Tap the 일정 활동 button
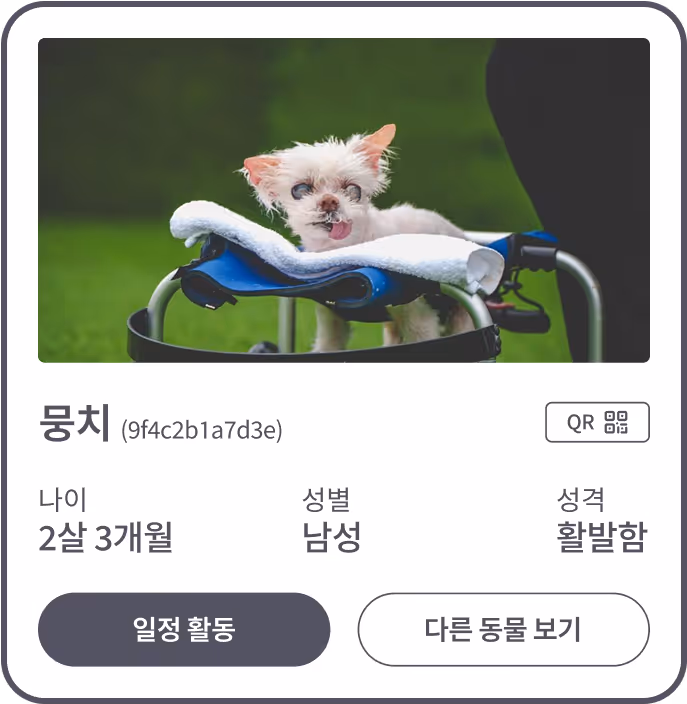Screen dimensions: 687x704 click(184, 629)
